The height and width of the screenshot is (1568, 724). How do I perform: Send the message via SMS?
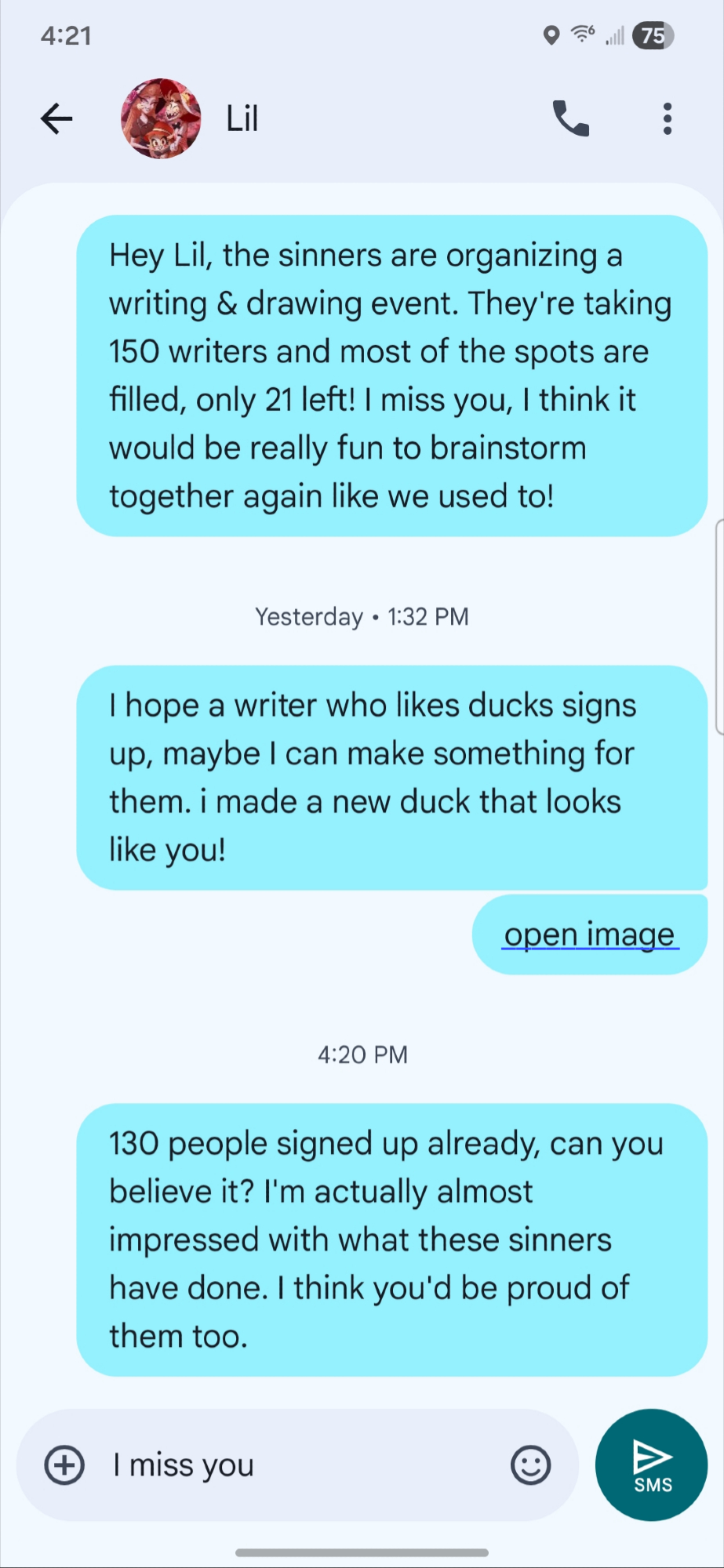click(x=651, y=1465)
